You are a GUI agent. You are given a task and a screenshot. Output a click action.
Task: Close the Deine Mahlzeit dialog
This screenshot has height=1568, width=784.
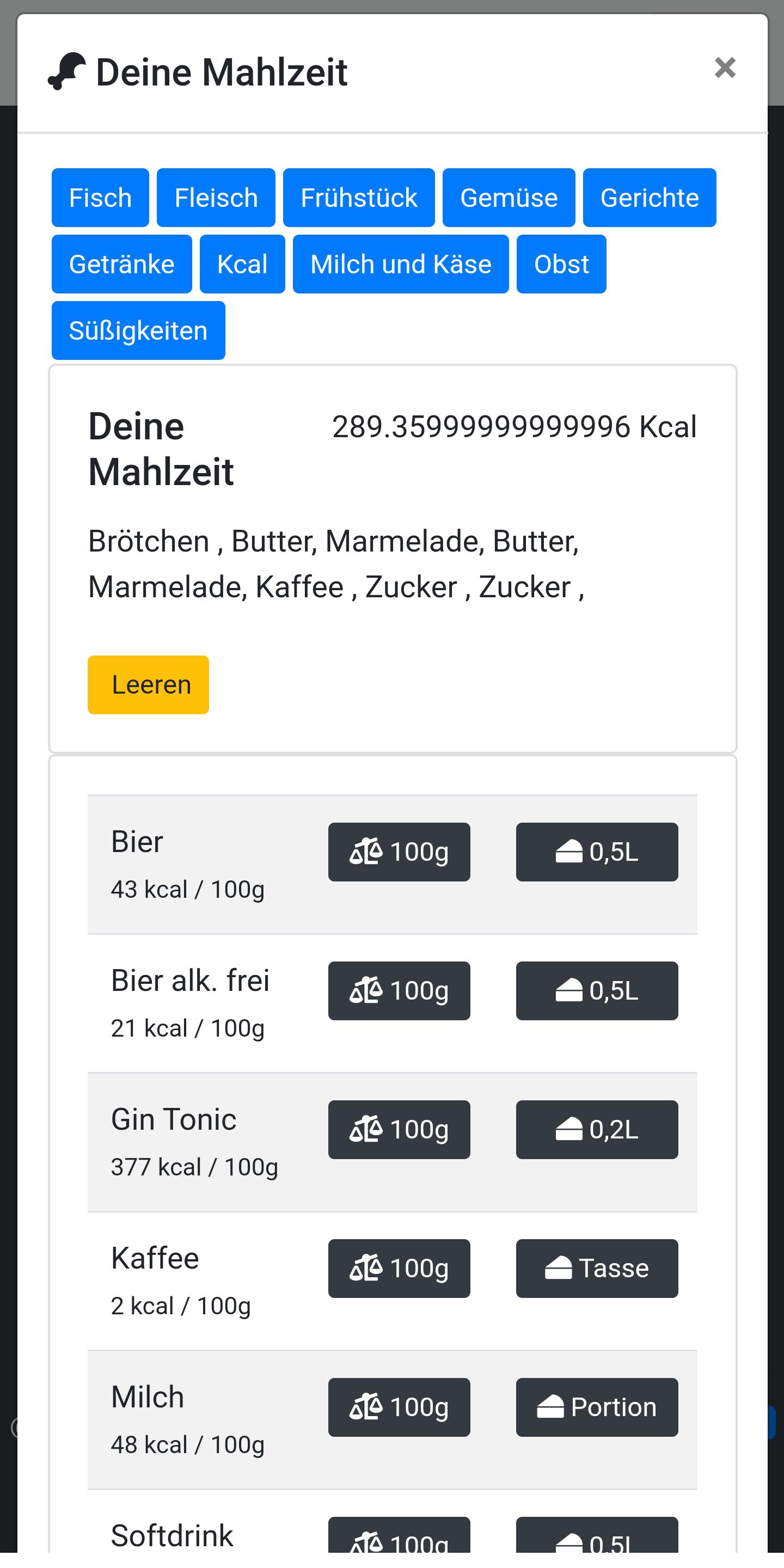pyautogui.click(x=725, y=68)
